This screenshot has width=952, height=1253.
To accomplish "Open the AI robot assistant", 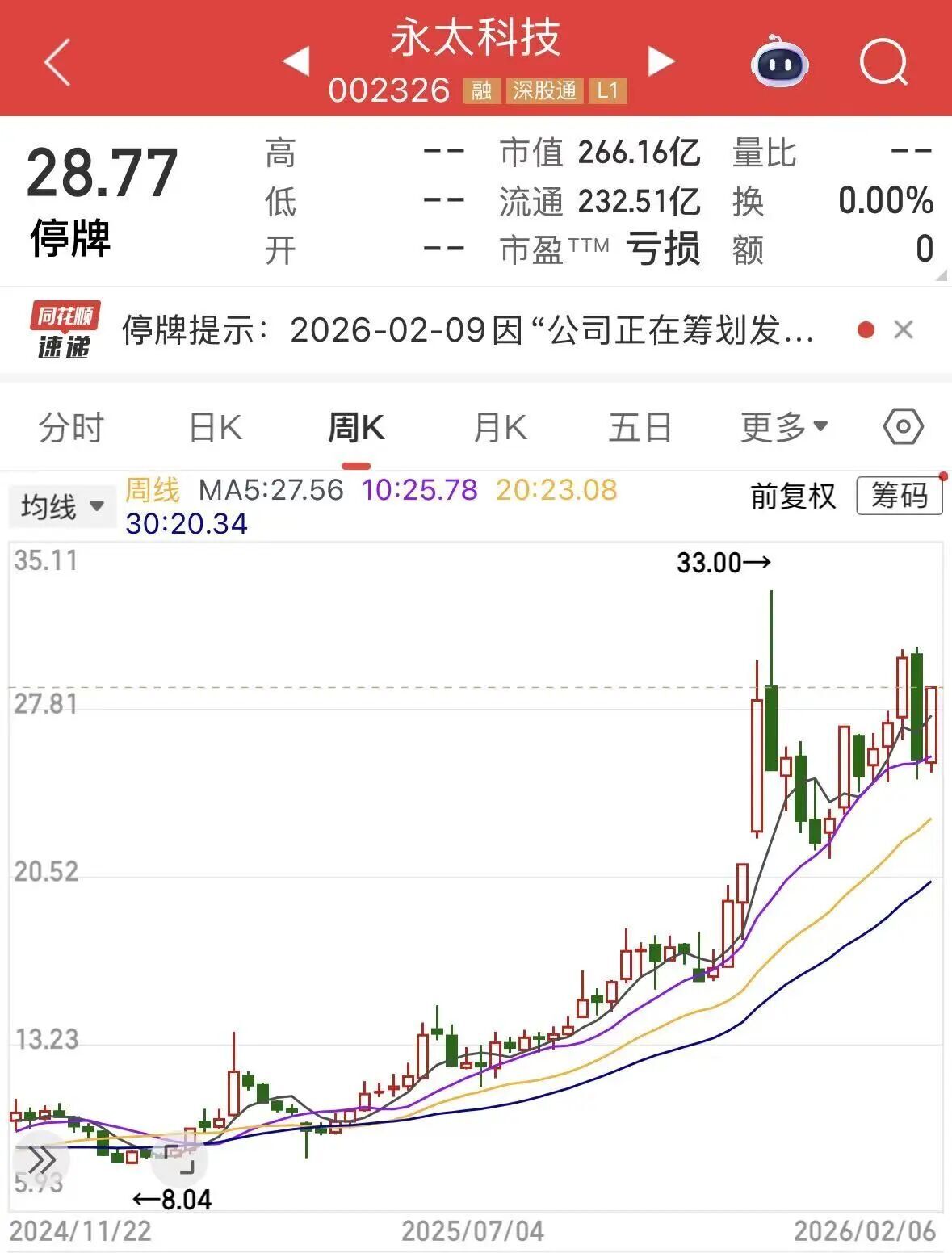I will (x=779, y=63).
